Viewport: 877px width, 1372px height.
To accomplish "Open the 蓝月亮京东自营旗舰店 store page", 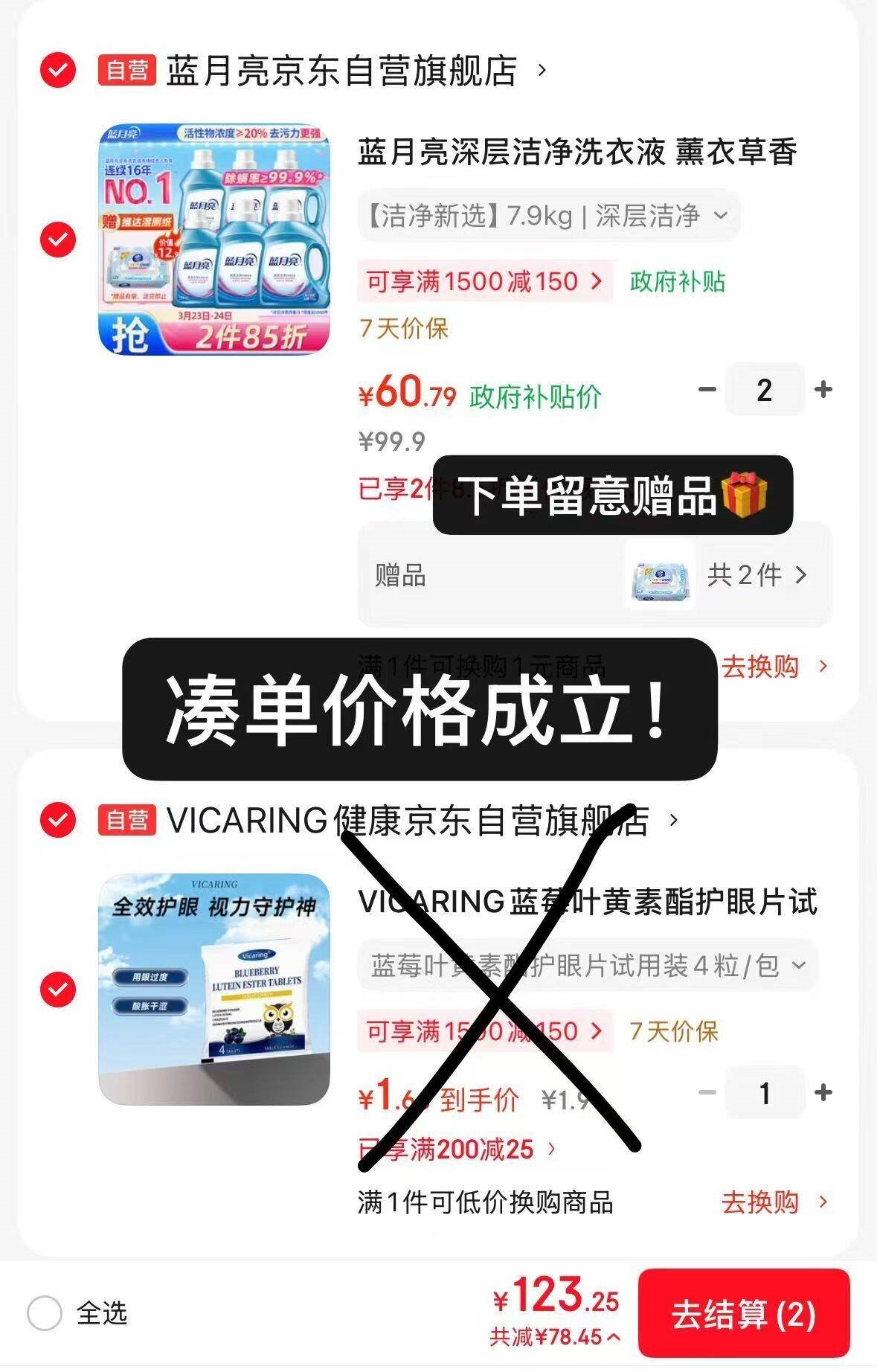I will (342, 71).
